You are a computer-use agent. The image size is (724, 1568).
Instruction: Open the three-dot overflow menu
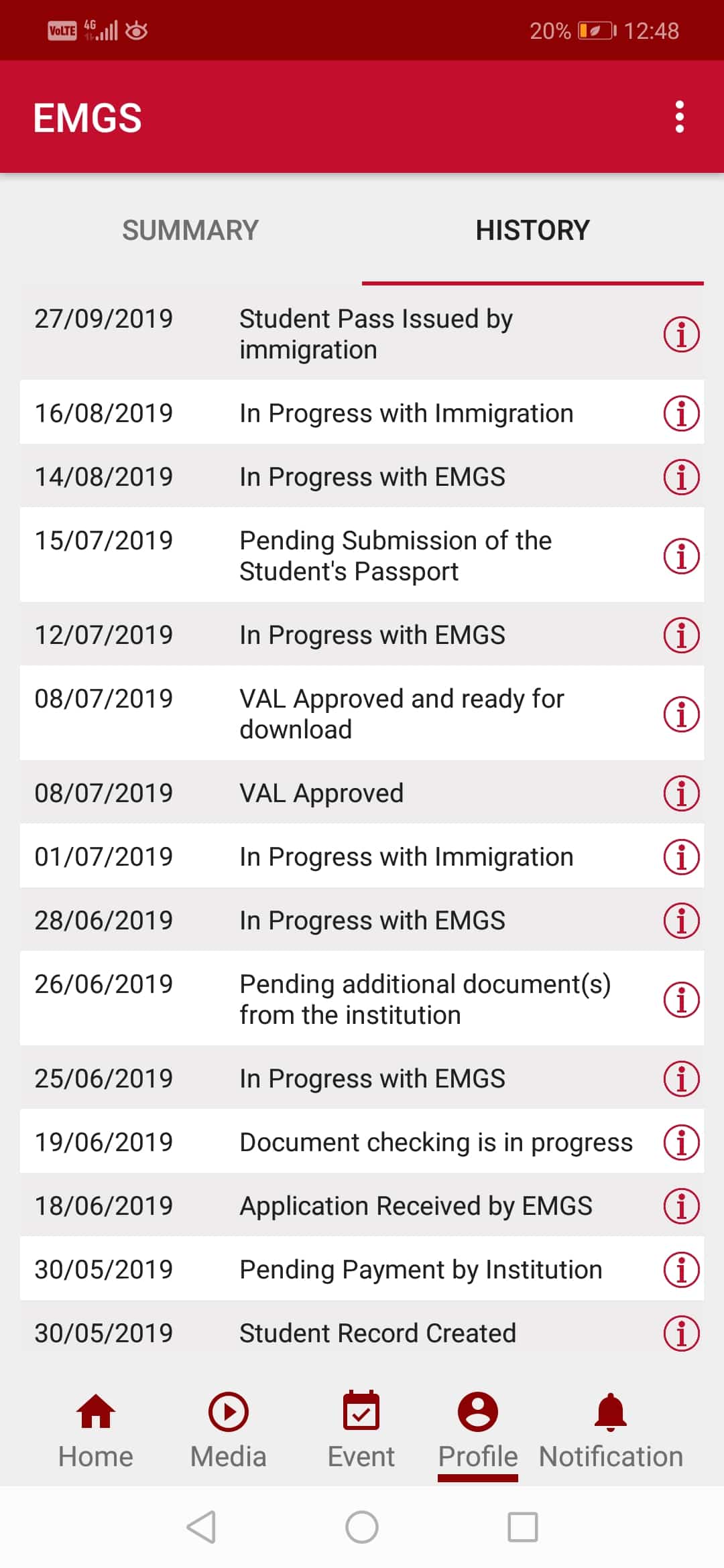680,117
